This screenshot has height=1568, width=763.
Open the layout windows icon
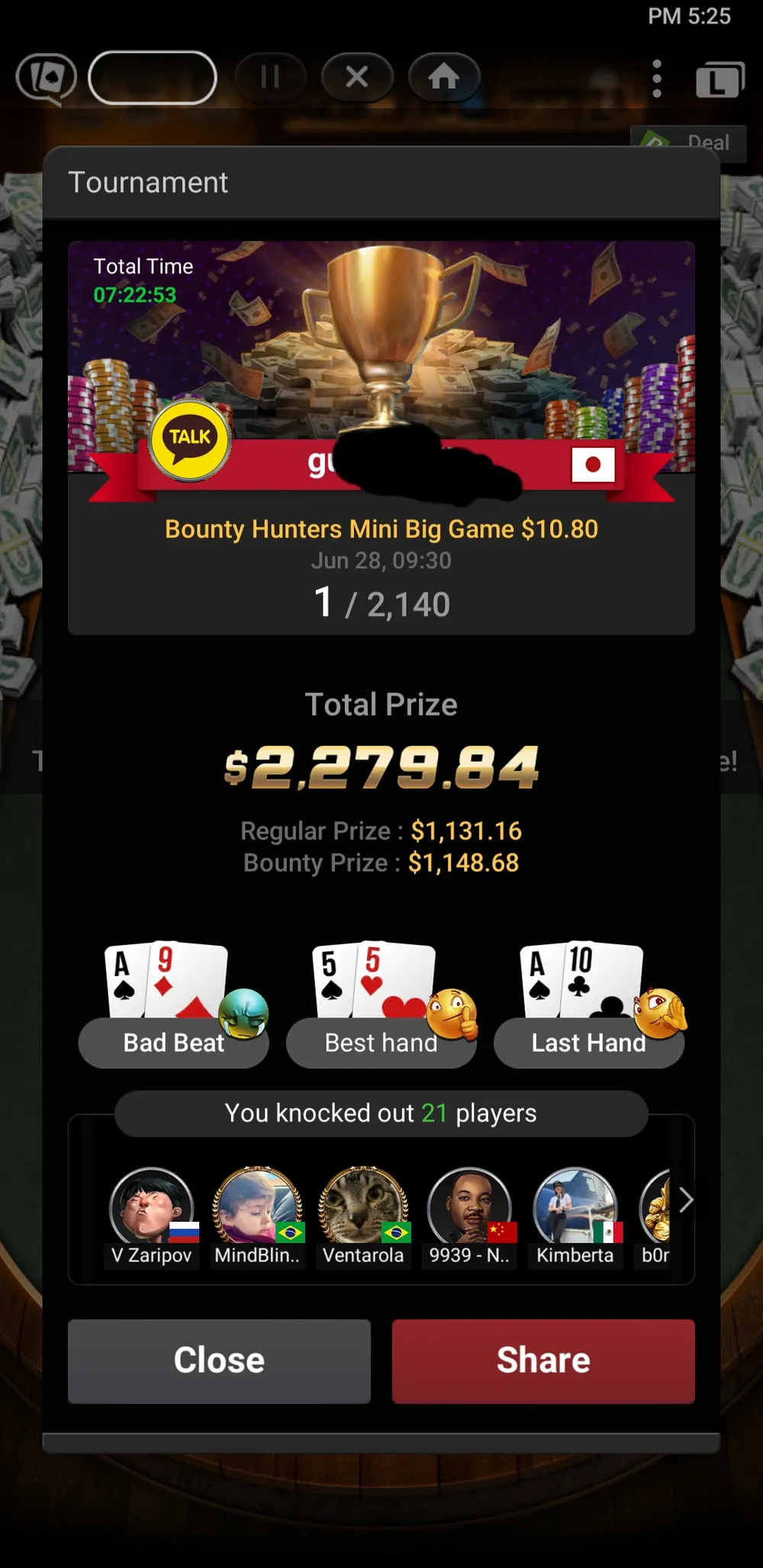(719, 79)
